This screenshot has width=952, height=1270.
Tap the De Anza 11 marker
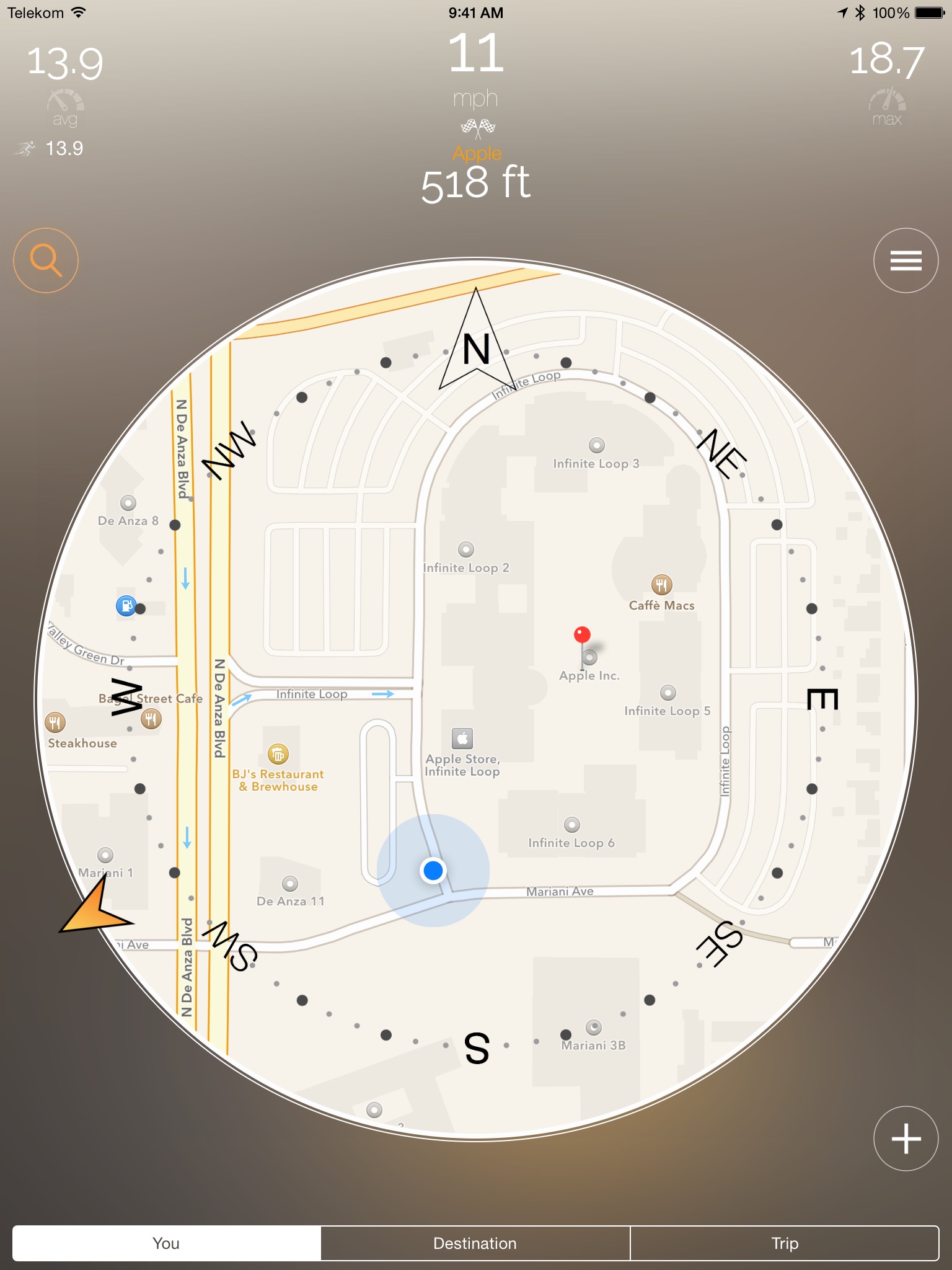tap(290, 883)
